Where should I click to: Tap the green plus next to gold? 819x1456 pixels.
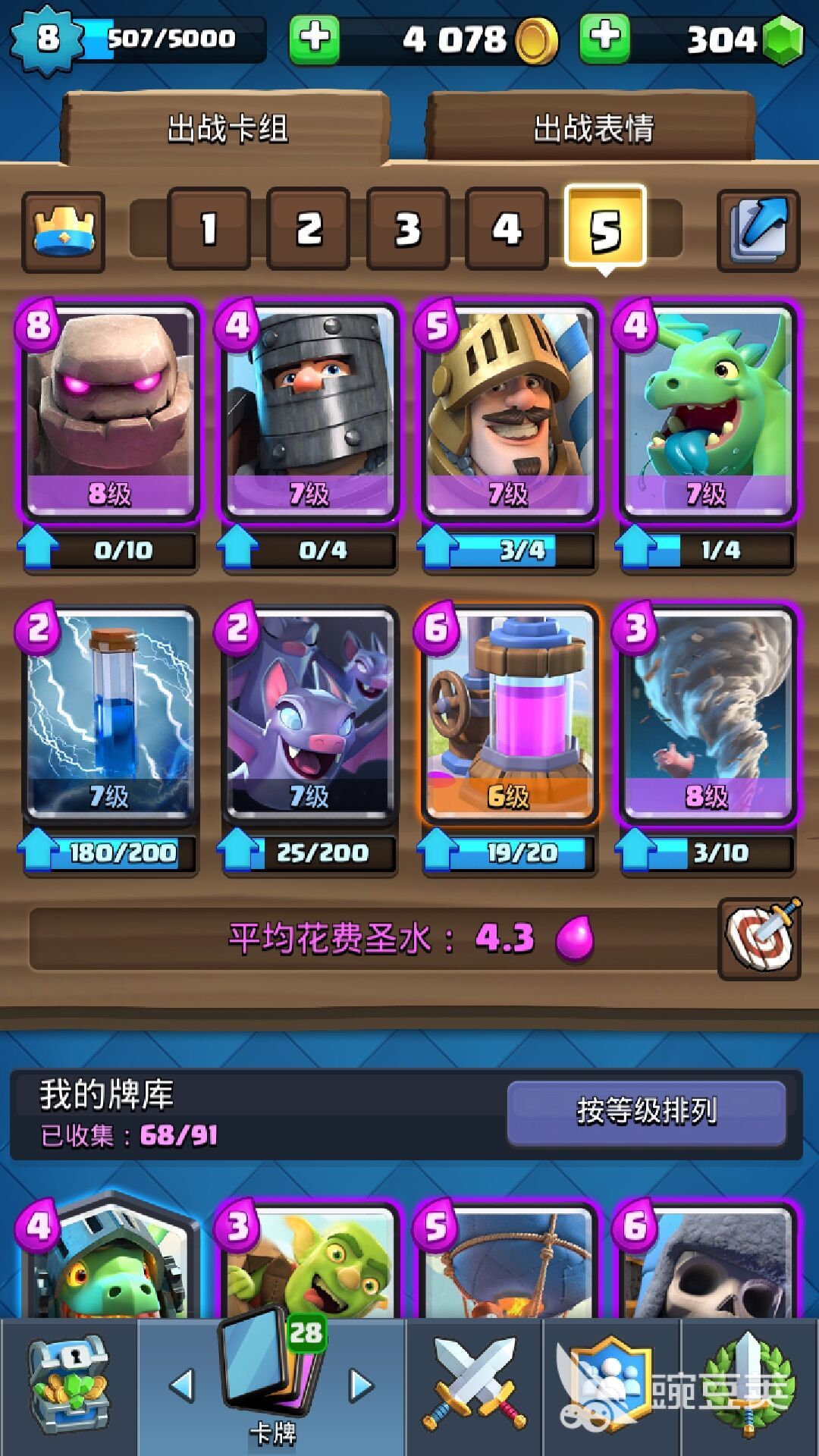pos(314,39)
